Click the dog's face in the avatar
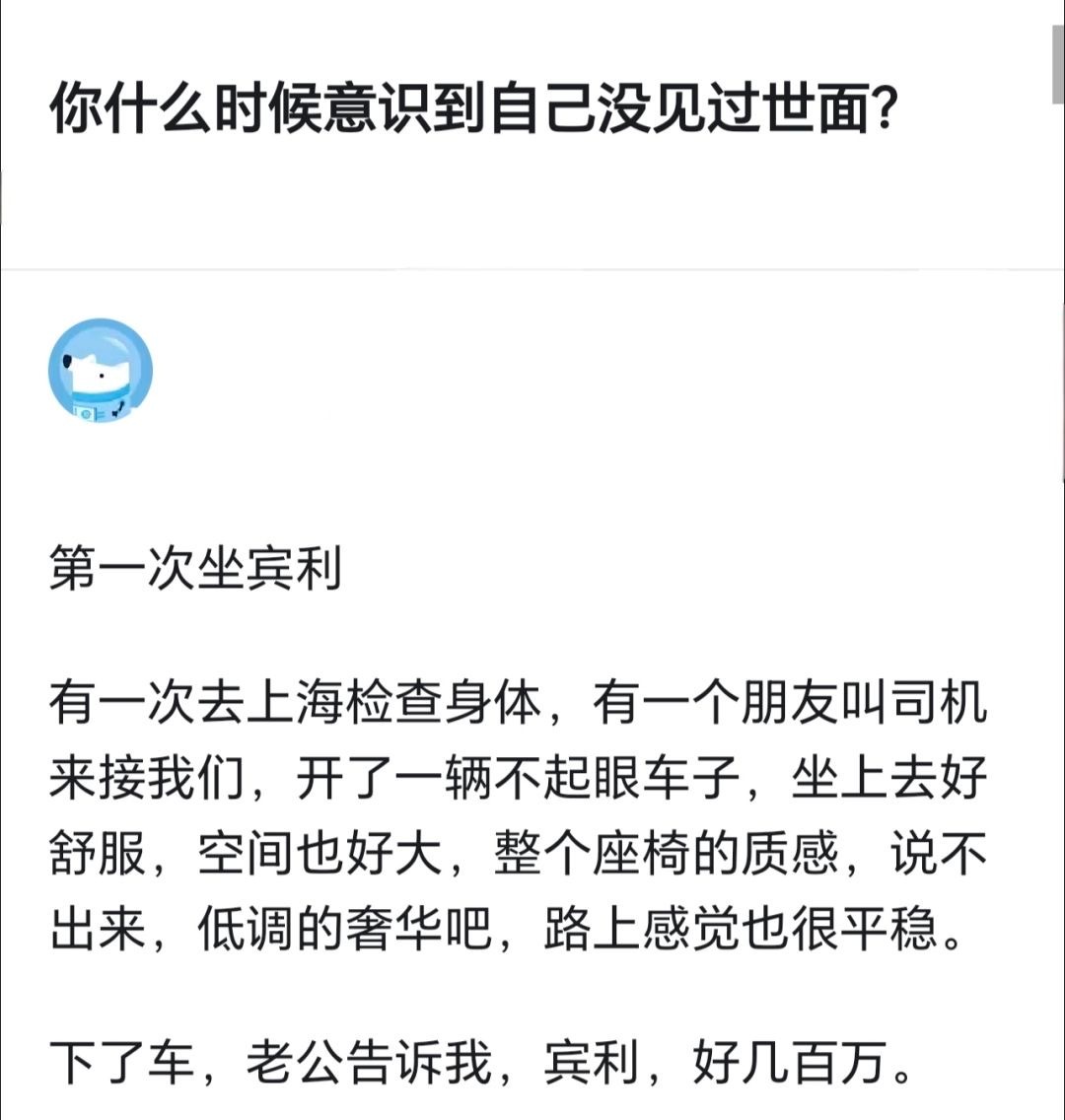This screenshot has height=1120, width=1065. coord(97,373)
